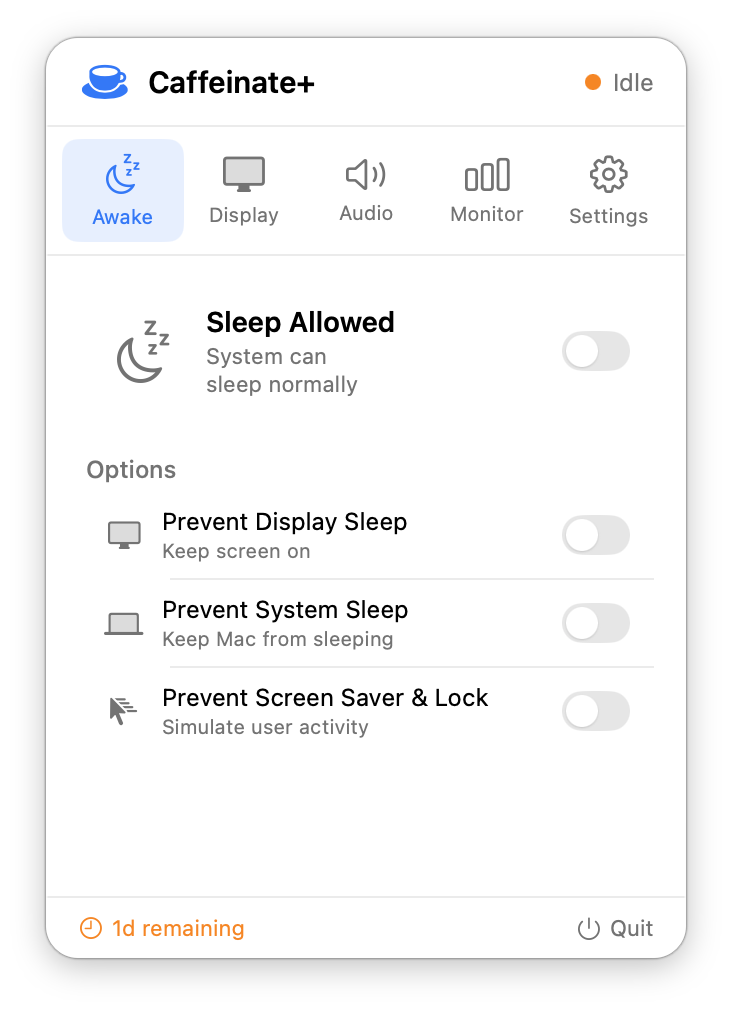Quit the Caffeinate+ app

(x=616, y=929)
